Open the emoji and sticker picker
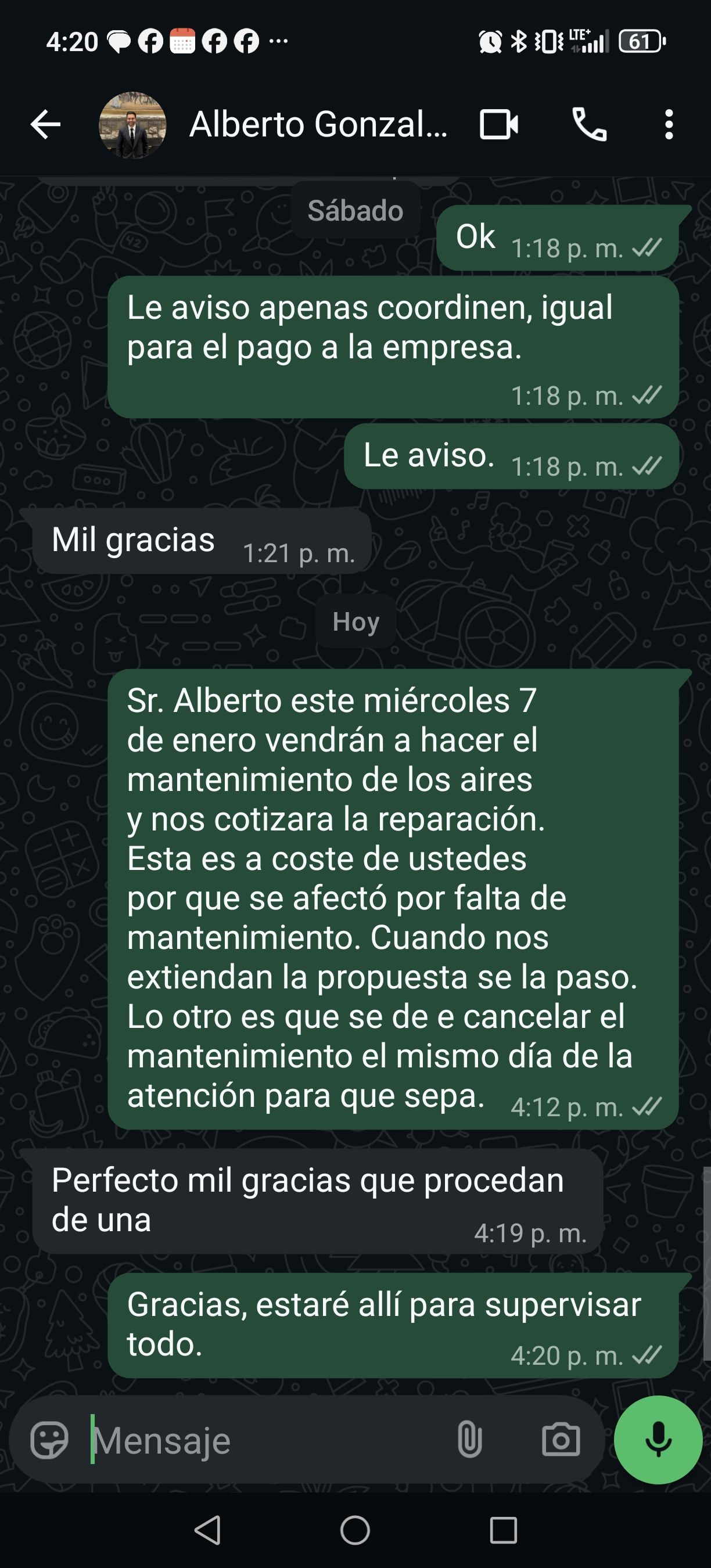 point(49,1440)
